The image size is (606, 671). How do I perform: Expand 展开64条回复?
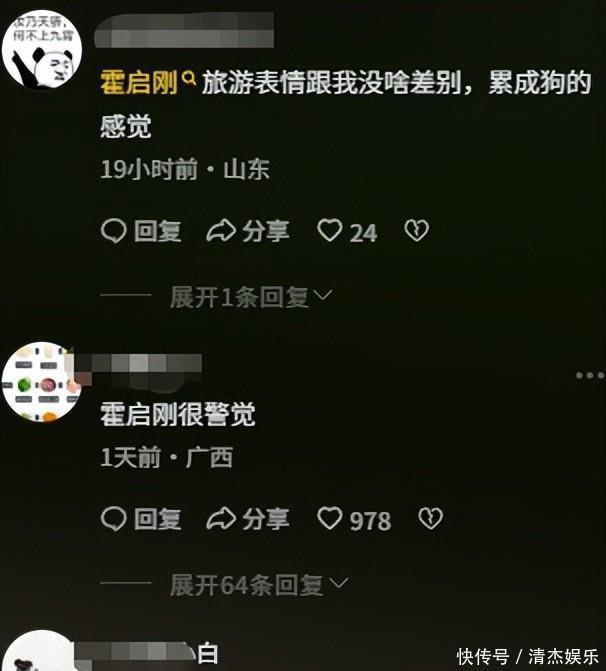pyautogui.click(x=258, y=584)
